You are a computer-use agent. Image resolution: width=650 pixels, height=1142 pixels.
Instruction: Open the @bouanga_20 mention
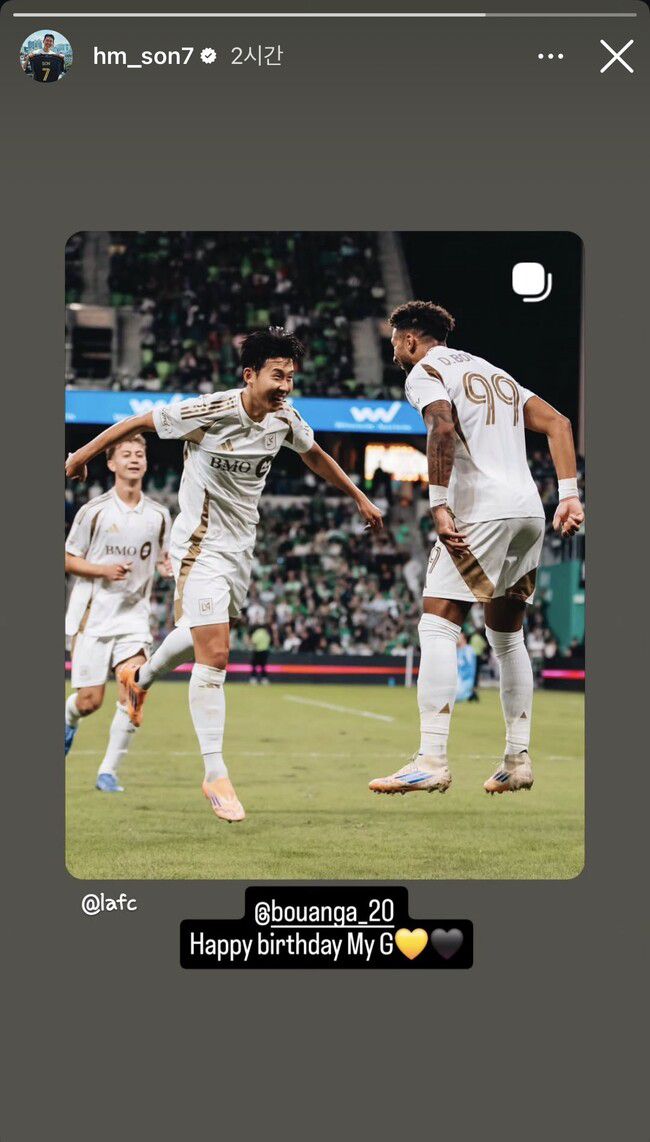(x=326, y=911)
